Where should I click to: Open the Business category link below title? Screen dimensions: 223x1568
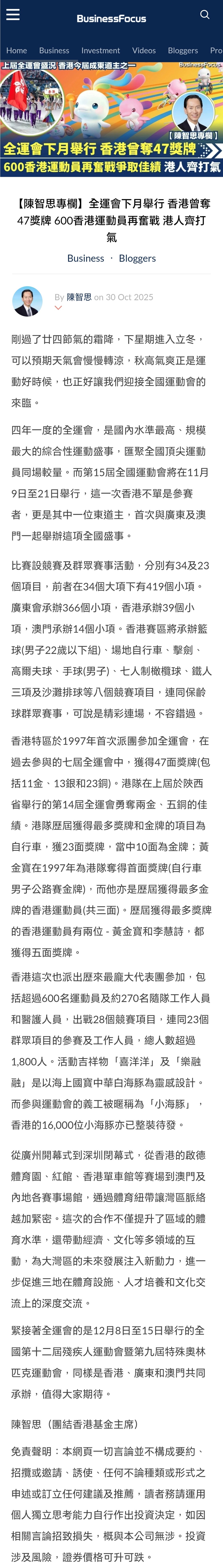(86, 258)
